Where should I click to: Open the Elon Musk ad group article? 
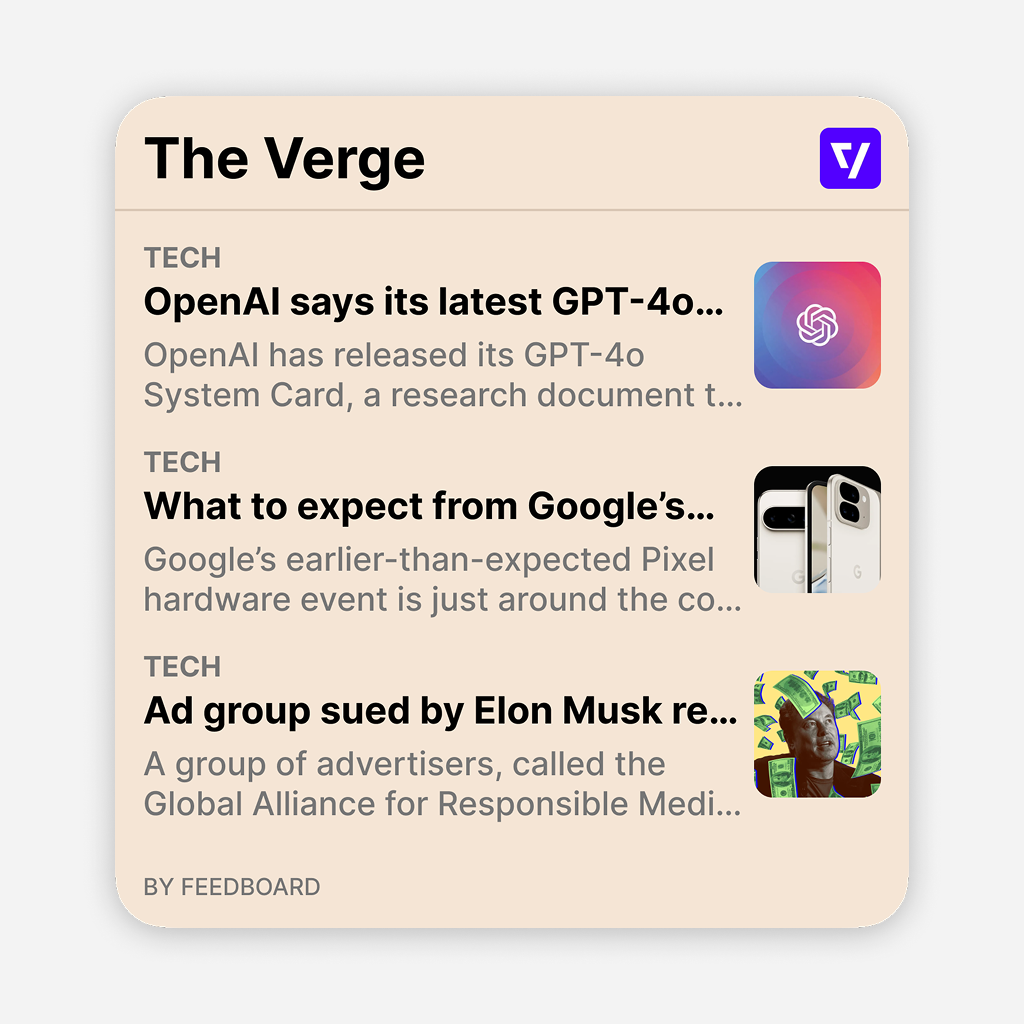(x=440, y=711)
